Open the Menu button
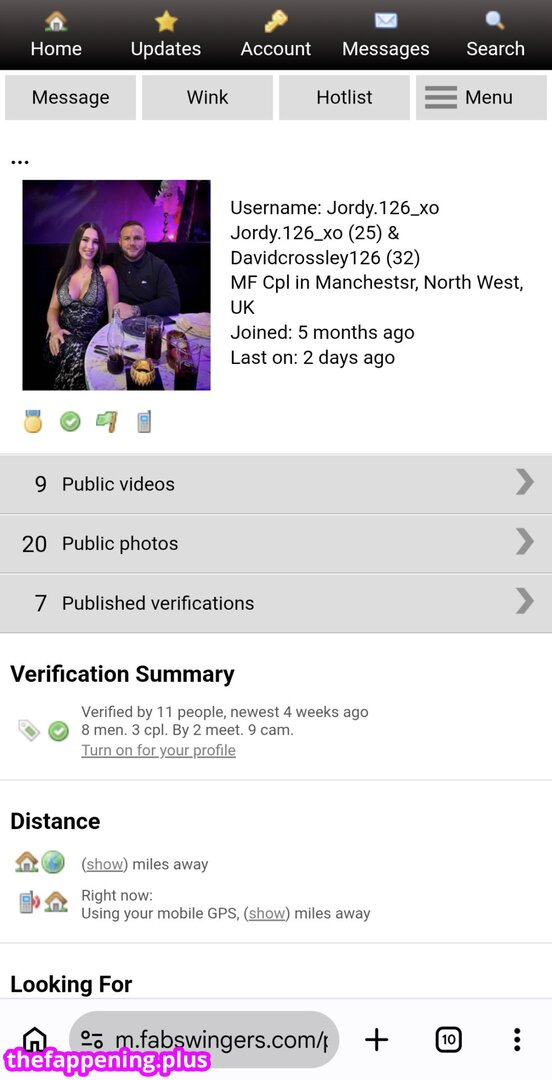This screenshot has width=552, height=1080. coord(481,98)
